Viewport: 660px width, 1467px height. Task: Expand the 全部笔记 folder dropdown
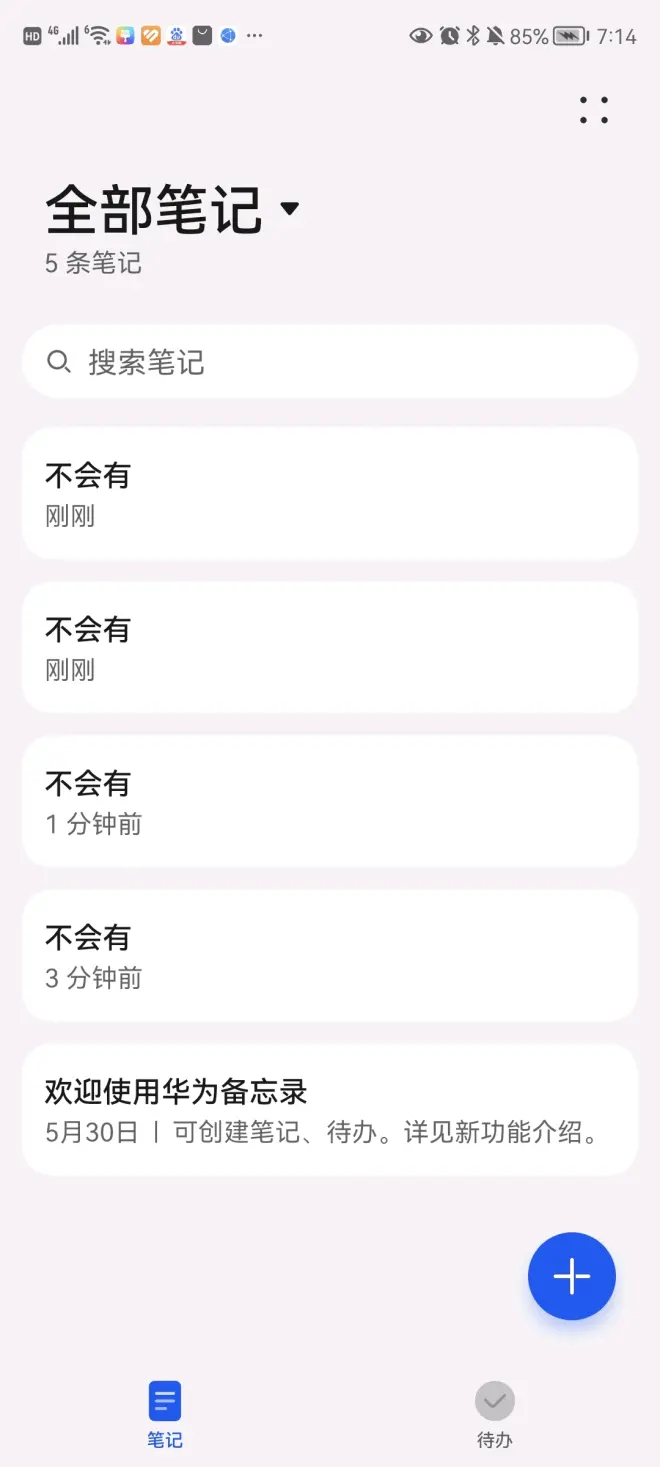(x=289, y=208)
